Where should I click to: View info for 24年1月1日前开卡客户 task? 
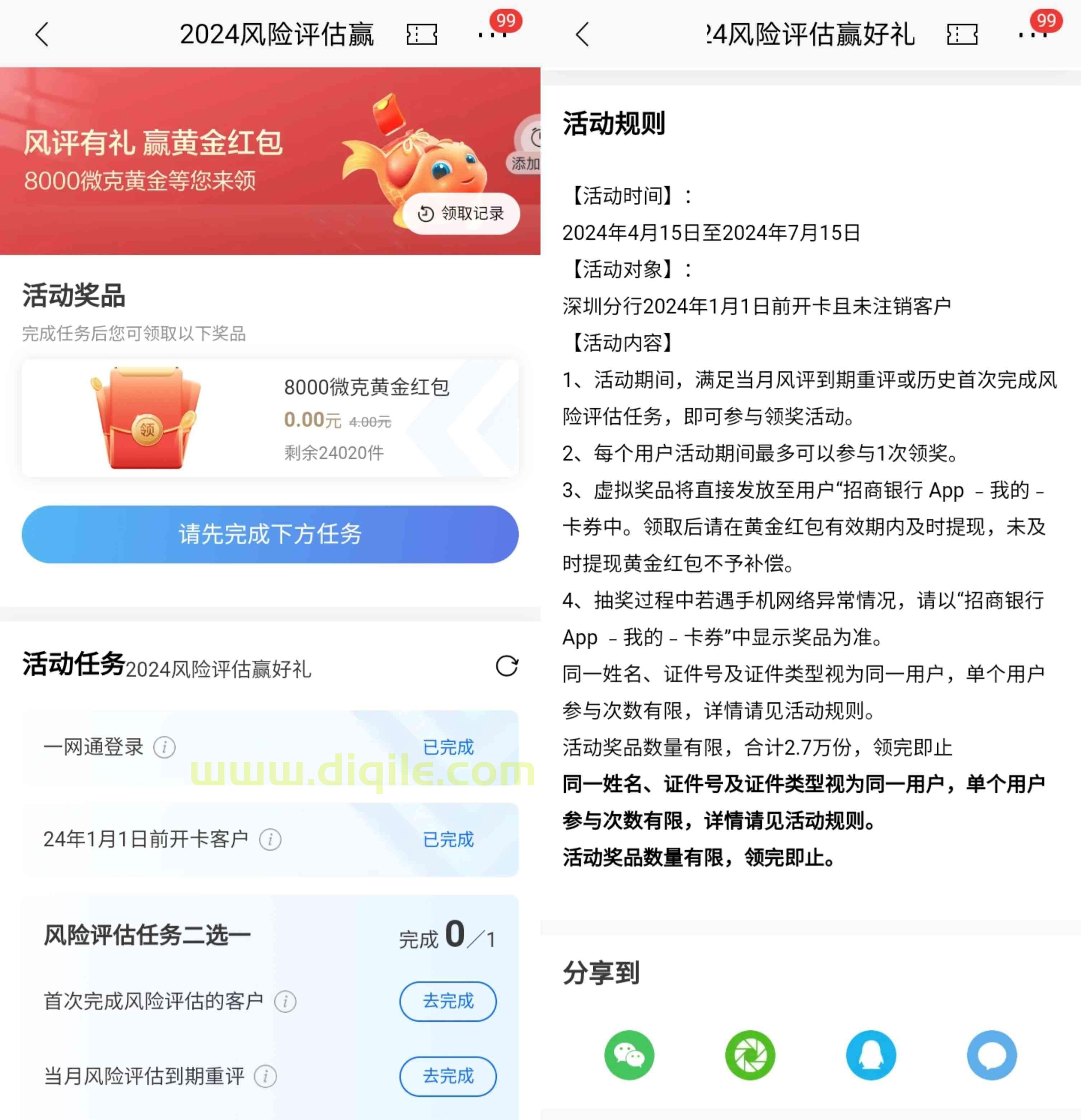tap(270, 839)
